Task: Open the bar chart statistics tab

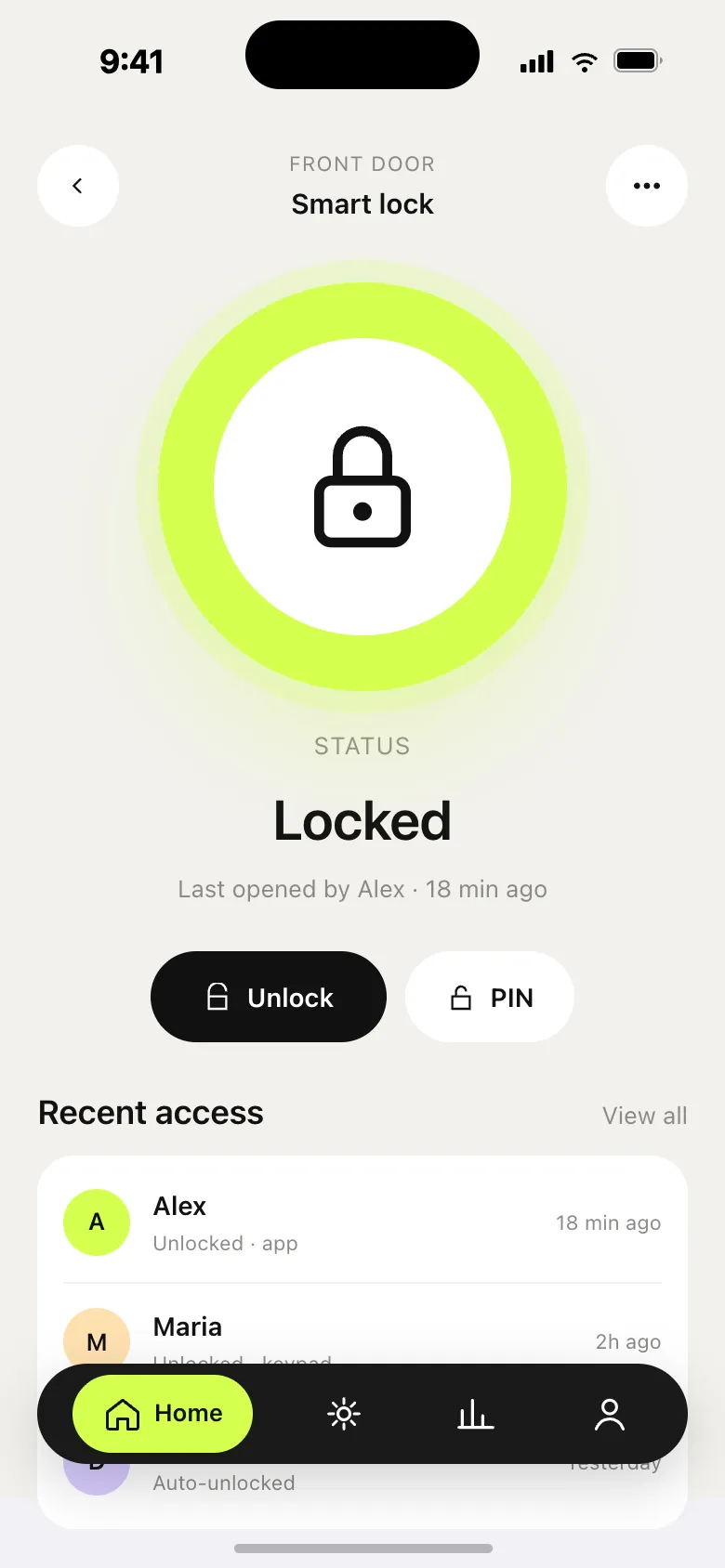Action: (x=475, y=1414)
